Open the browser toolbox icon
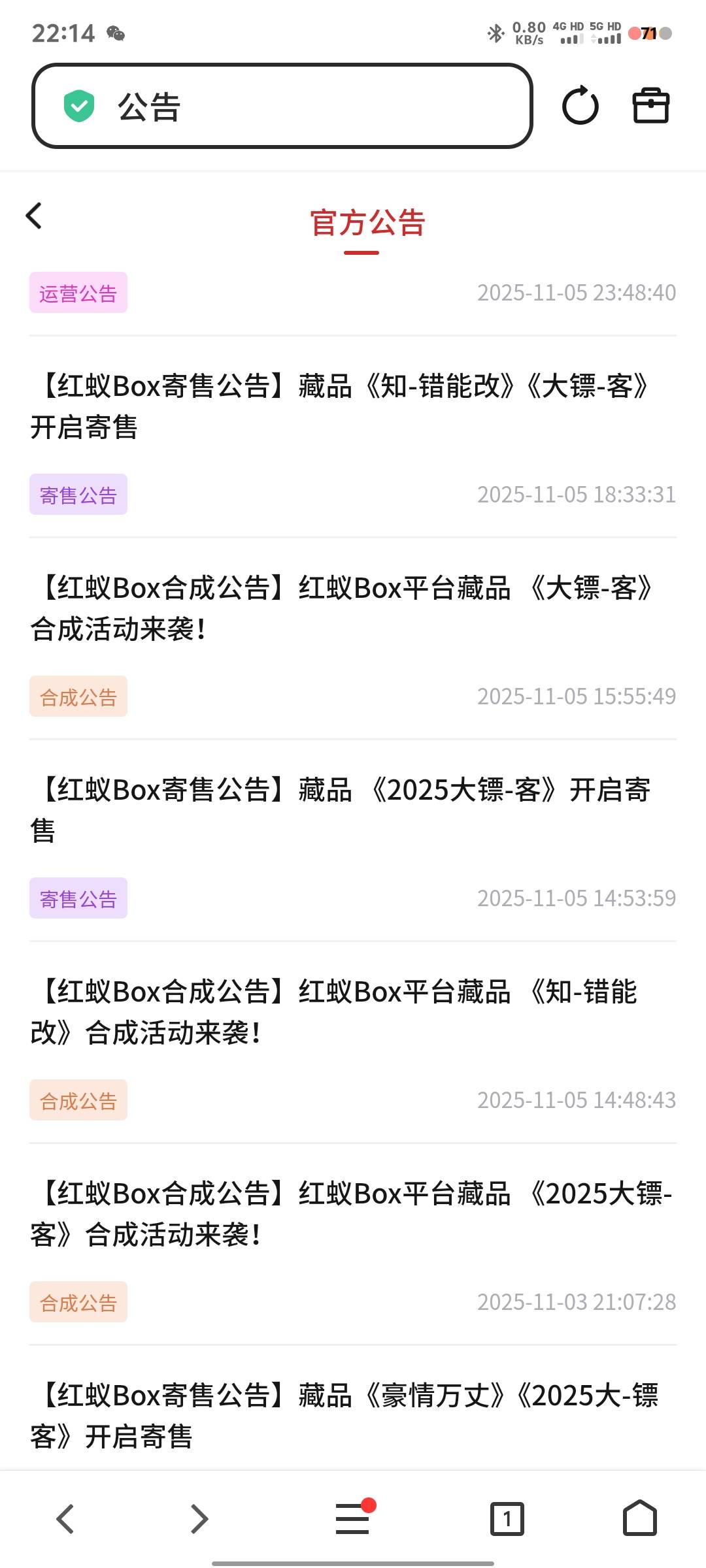Screen dimensions: 706x1568 (x=650, y=106)
